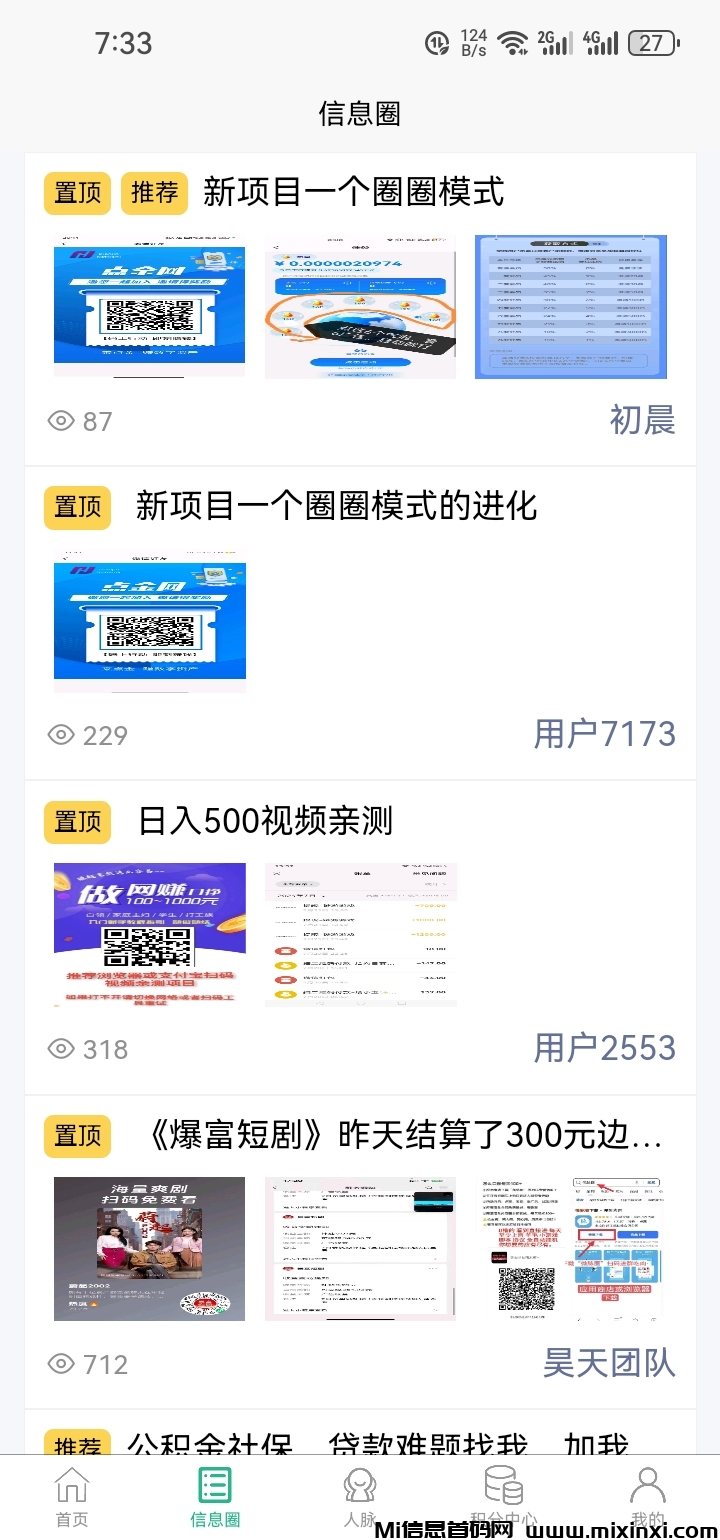Viewport: 720px width, 1540px height.
Task: Tap the 做网赚 poster thumbnail
Action: pos(148,933)
